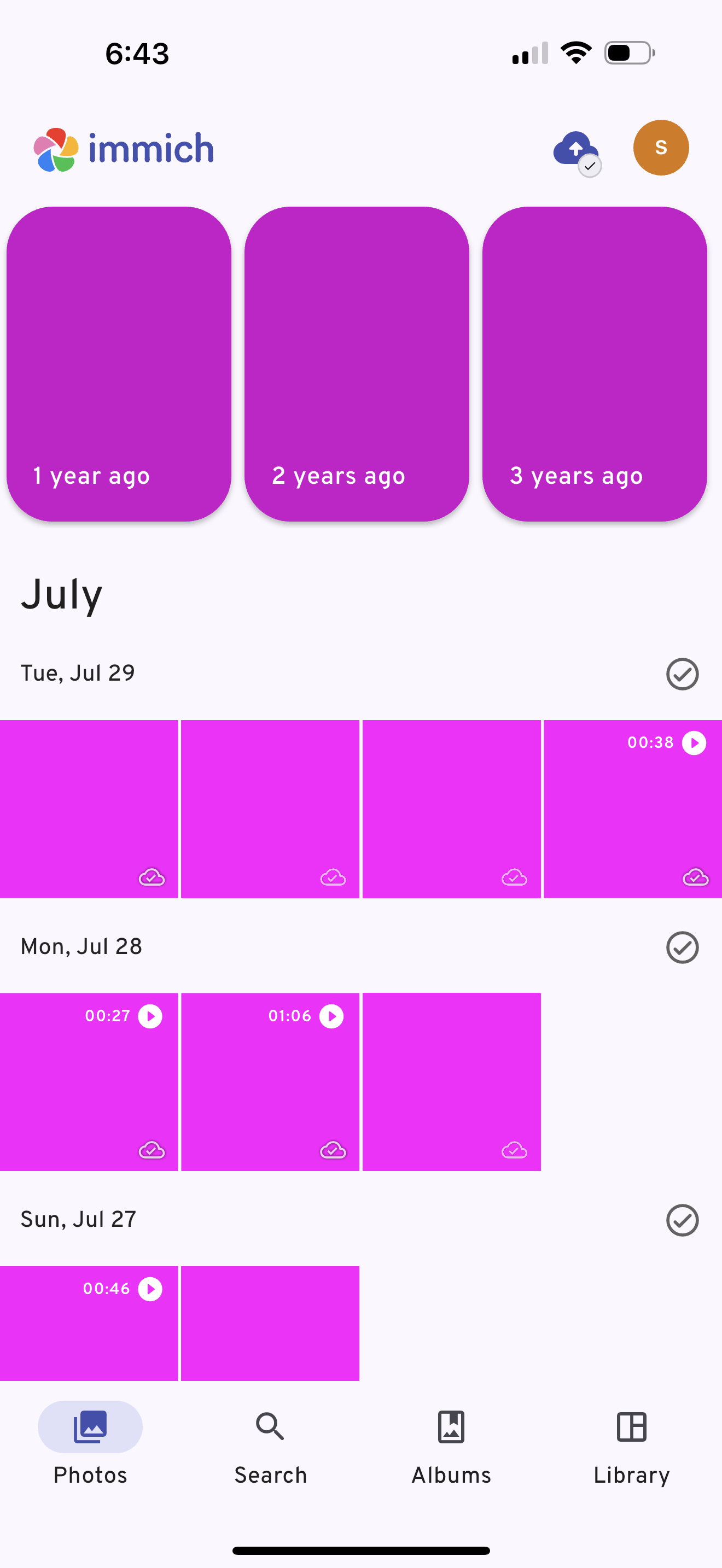The width and height of the screenshot is (722, 1568).
Task: Open the first photo under Tue, Jul 29
Action: coord(89,809)
